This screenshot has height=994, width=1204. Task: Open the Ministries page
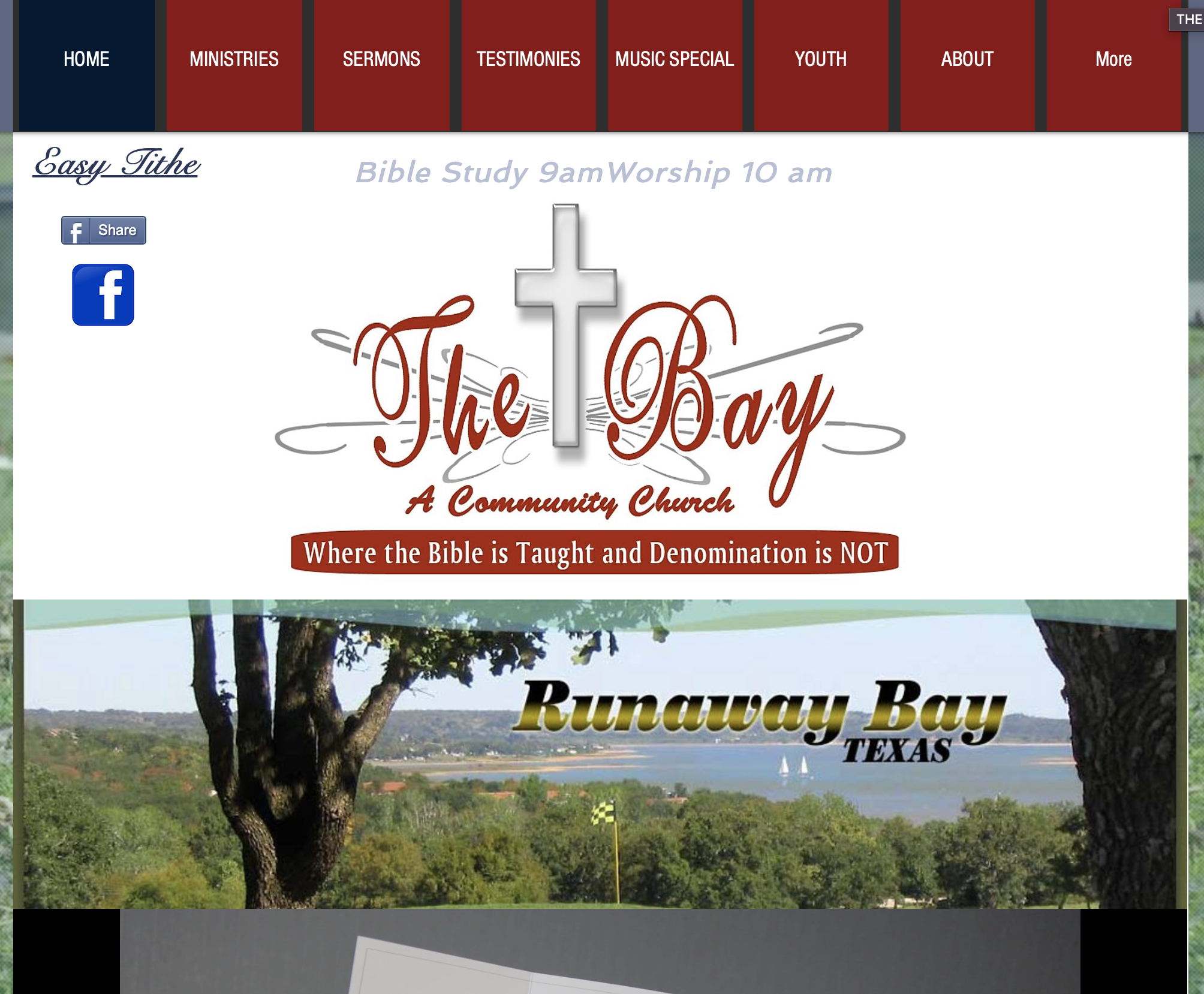pyautogui.click(x=234, y=59)
